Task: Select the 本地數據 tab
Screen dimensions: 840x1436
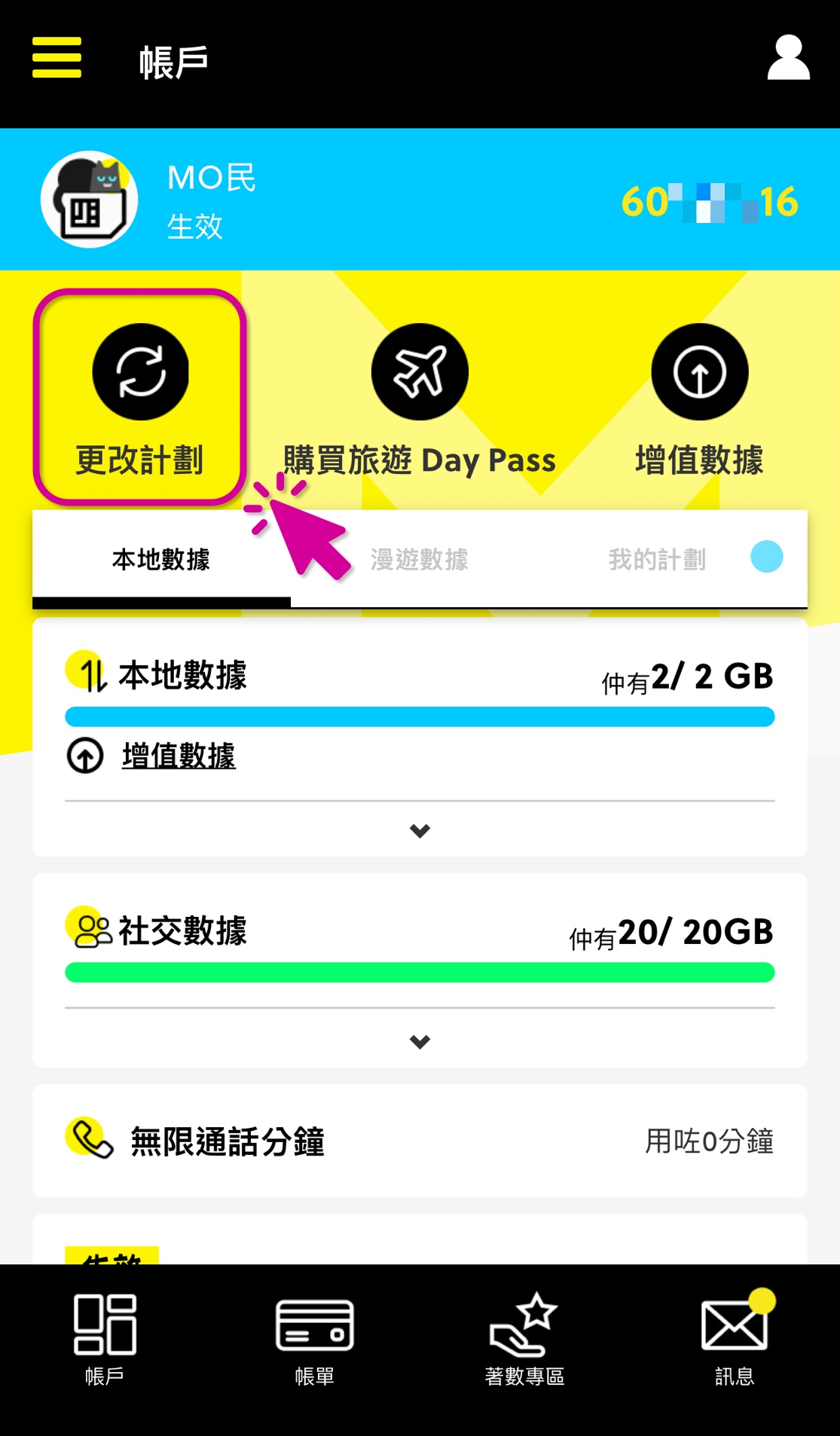Action: pos(161,559)
